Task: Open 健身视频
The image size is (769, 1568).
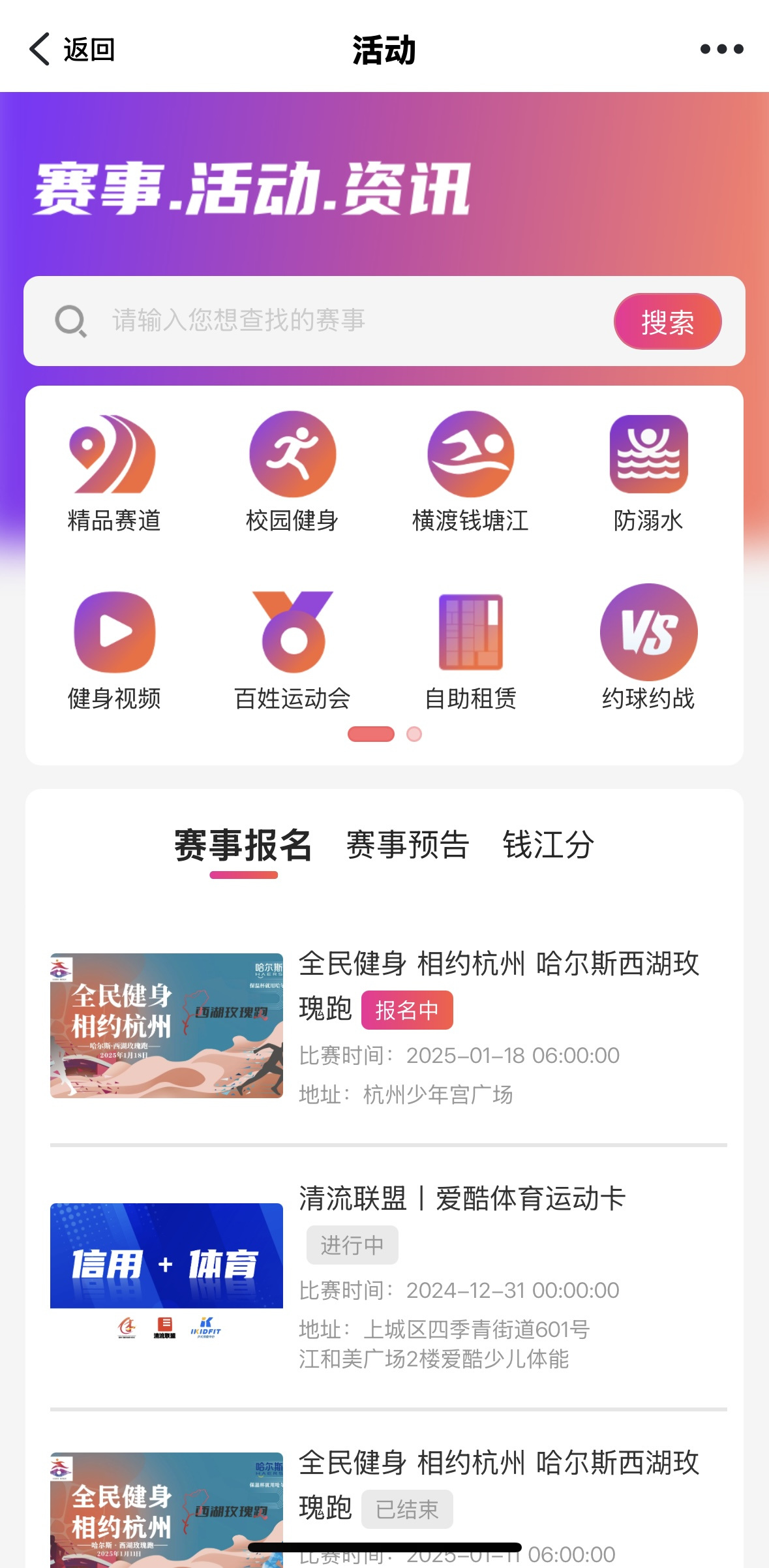Action: (x=114, y=649)
